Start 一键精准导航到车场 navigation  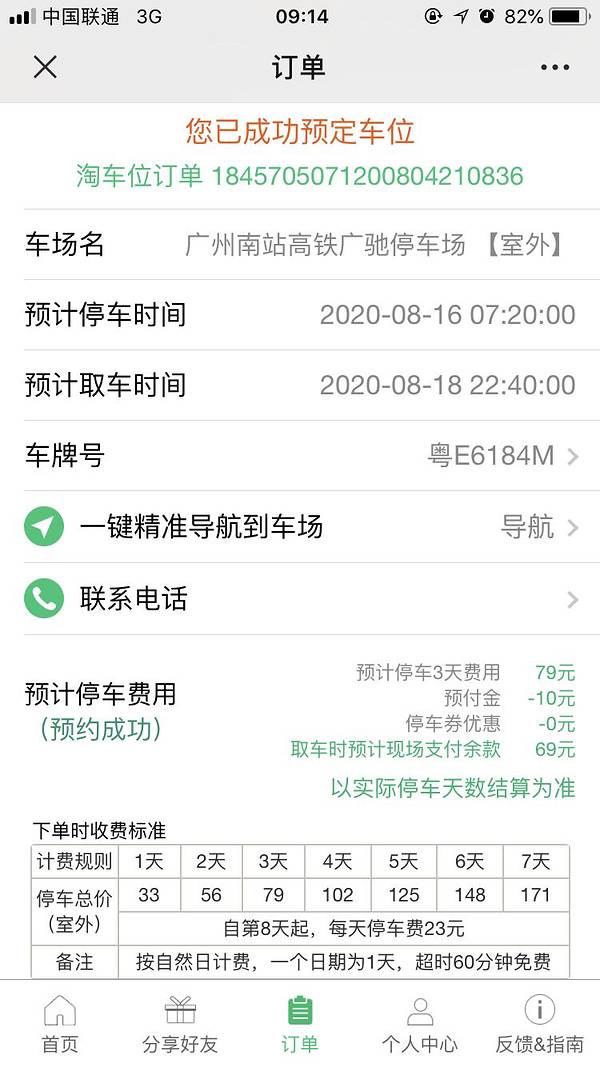pyautogui.click(x=300, y=526)
